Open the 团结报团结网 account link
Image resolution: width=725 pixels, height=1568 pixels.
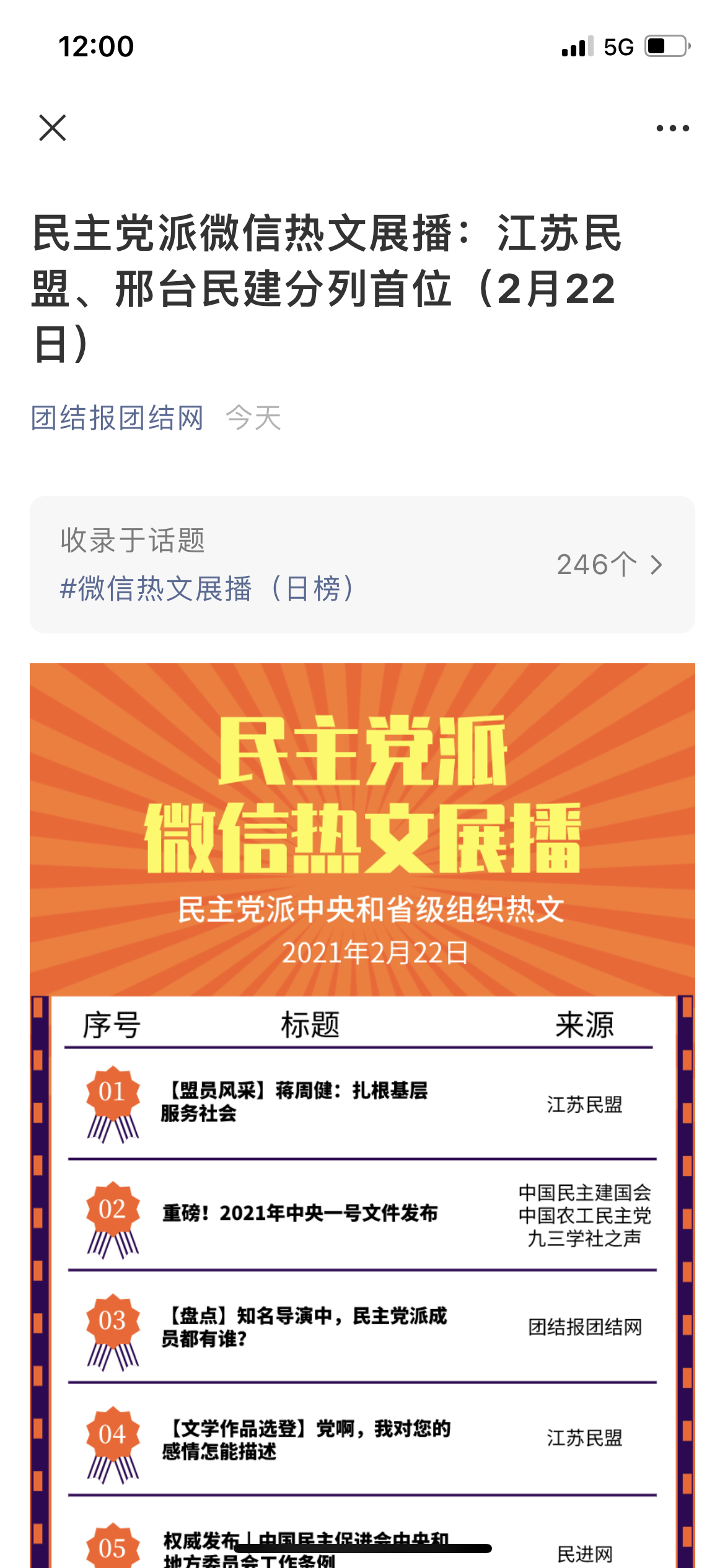tap(118, 418)
